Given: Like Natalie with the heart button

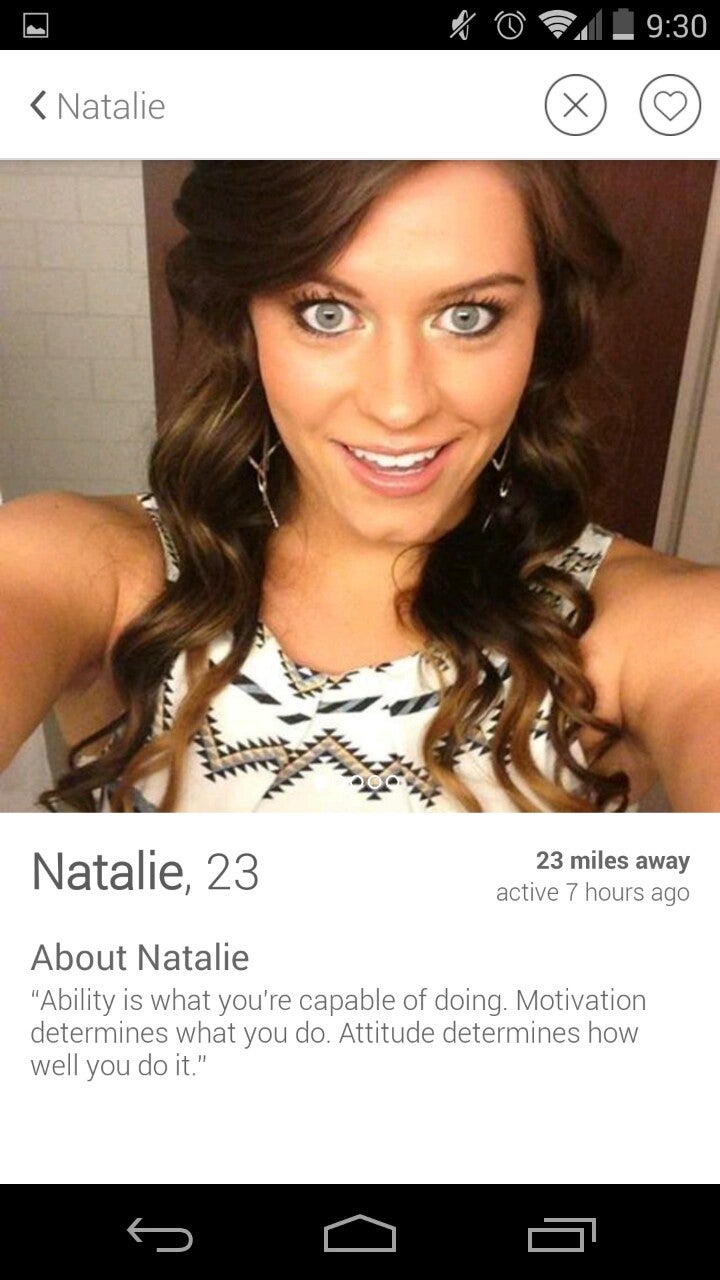Looking at the screenshot, I should [670, 105].
